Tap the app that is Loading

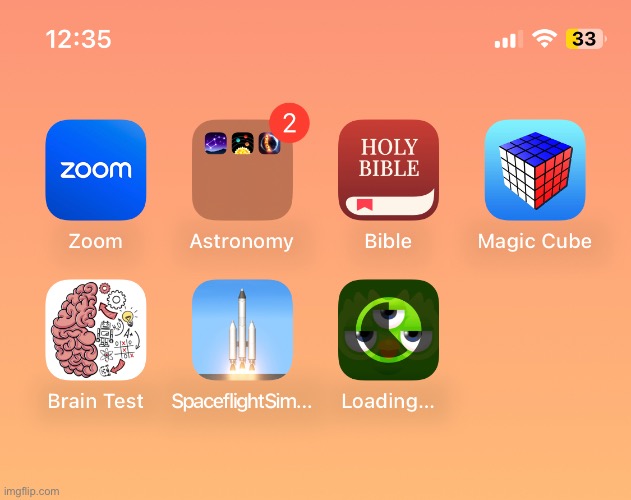coord(389,330)
